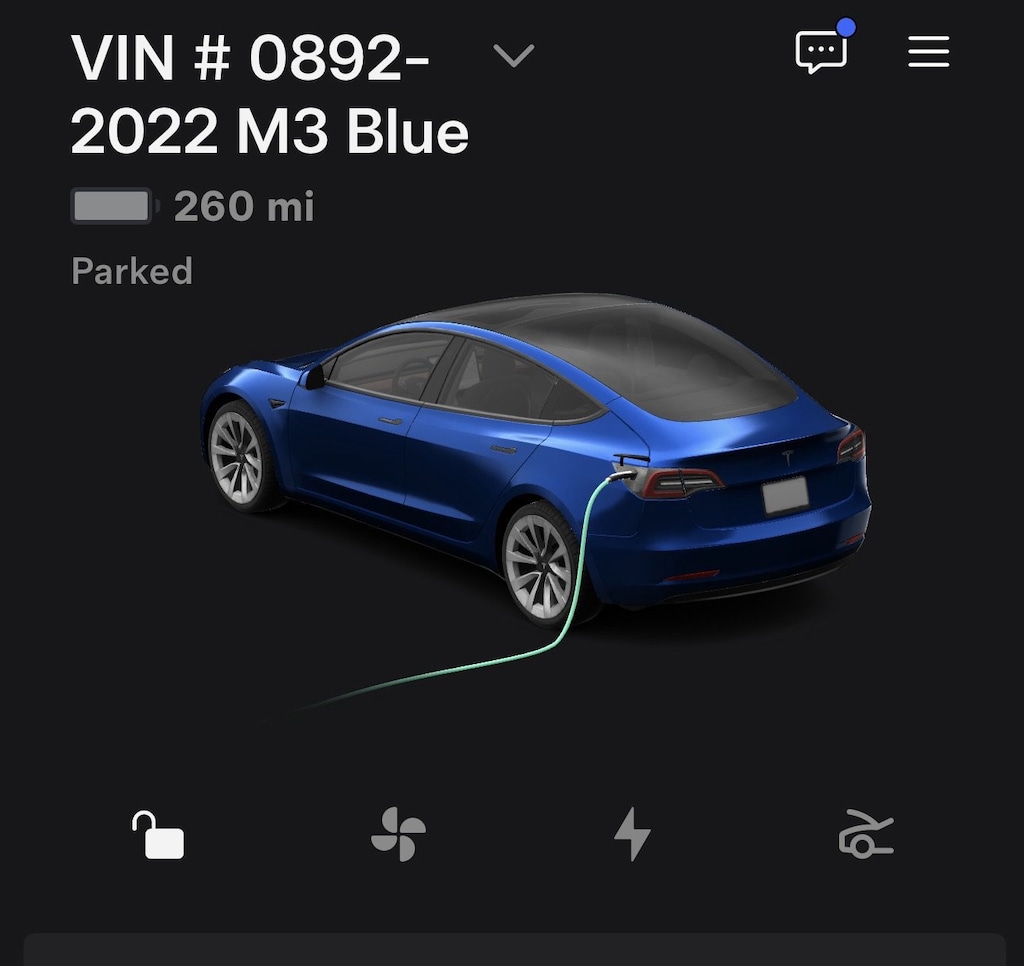The image size is (1024, 966).
Task: Tap the unlock padlock icon
Action: (158, 835)
